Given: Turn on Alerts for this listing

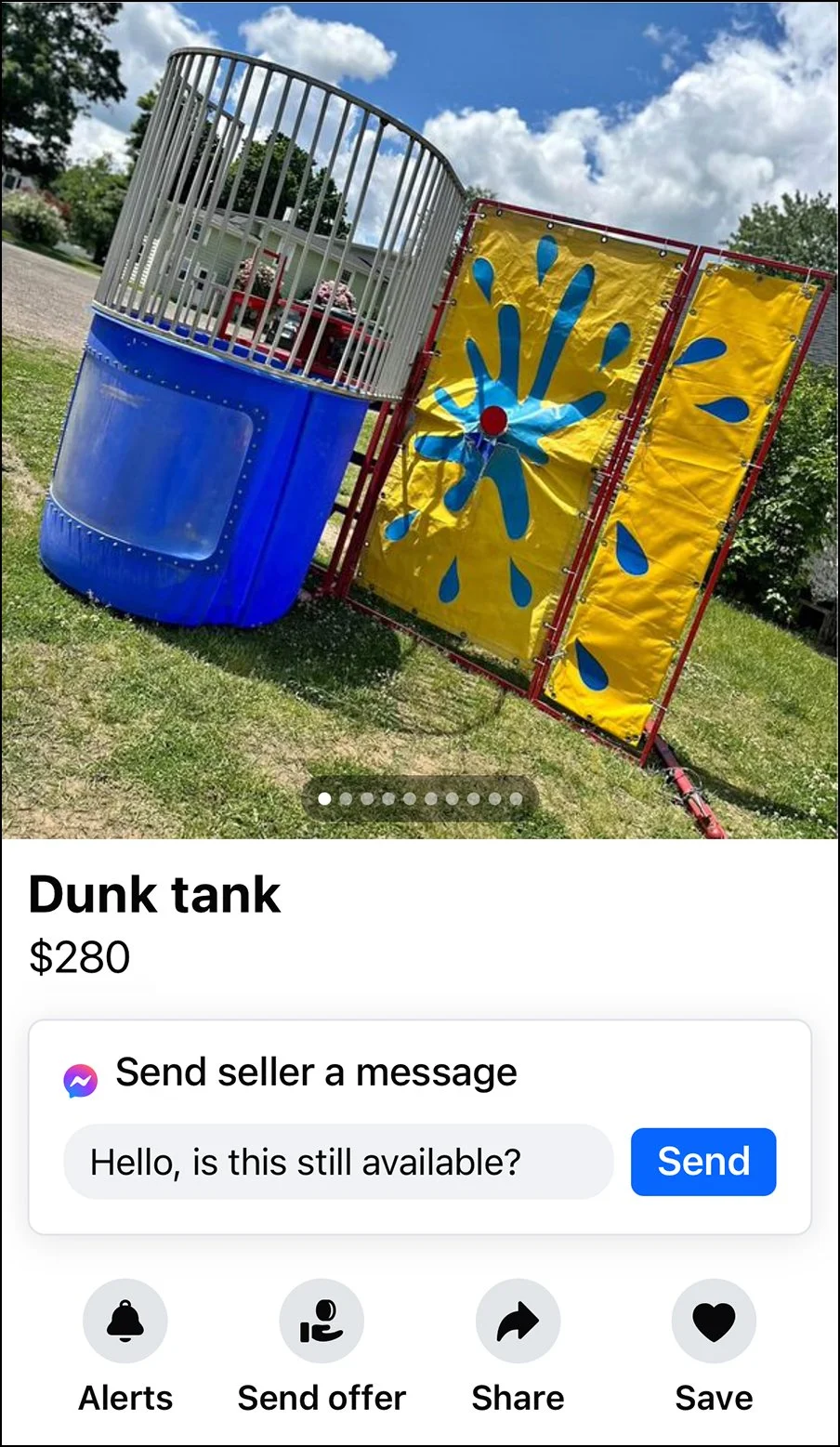Looking at the screenshot, I should (x=125, y=1322).
